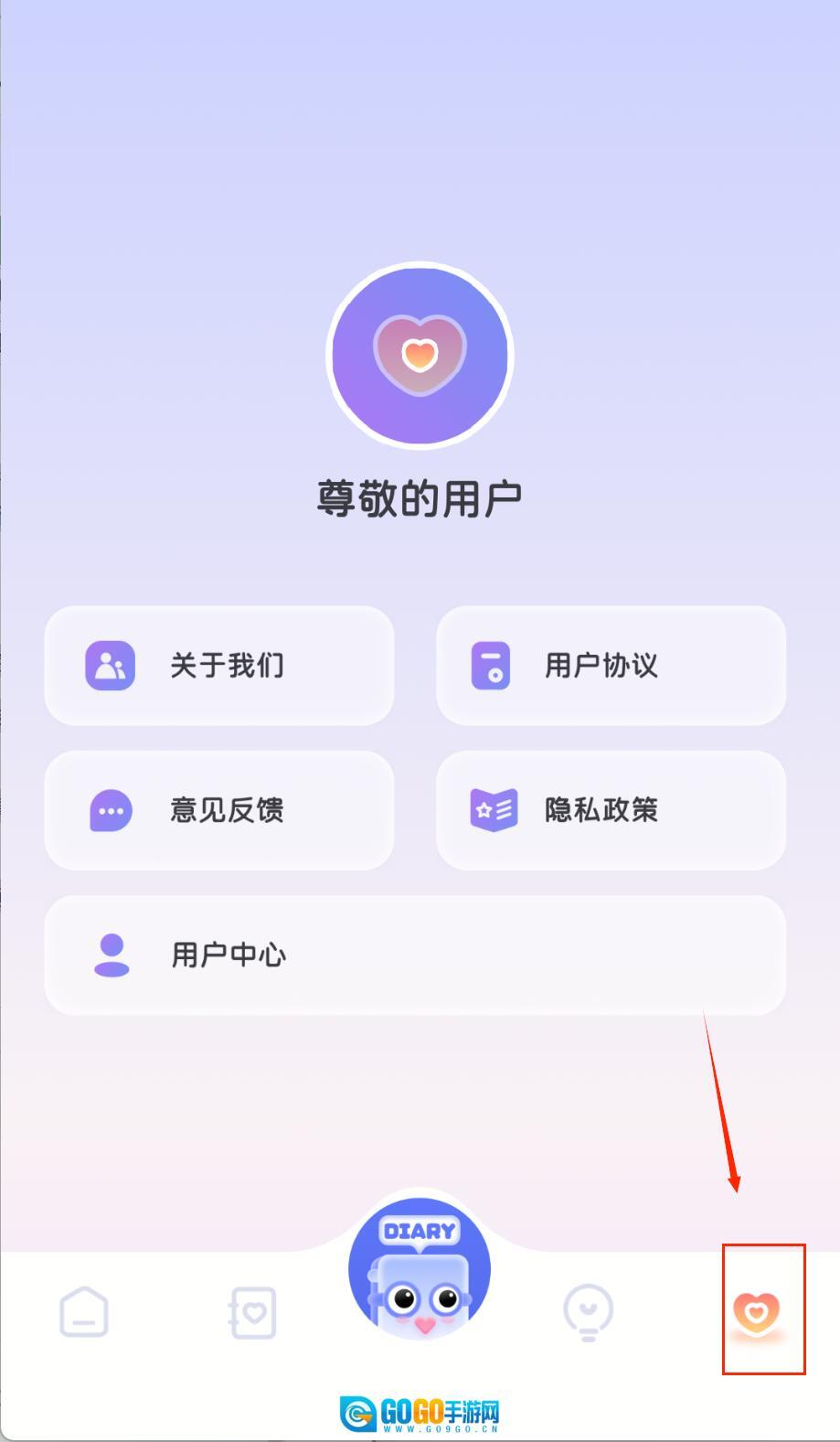Tap the profile avatar heart image

click(420, 355)
